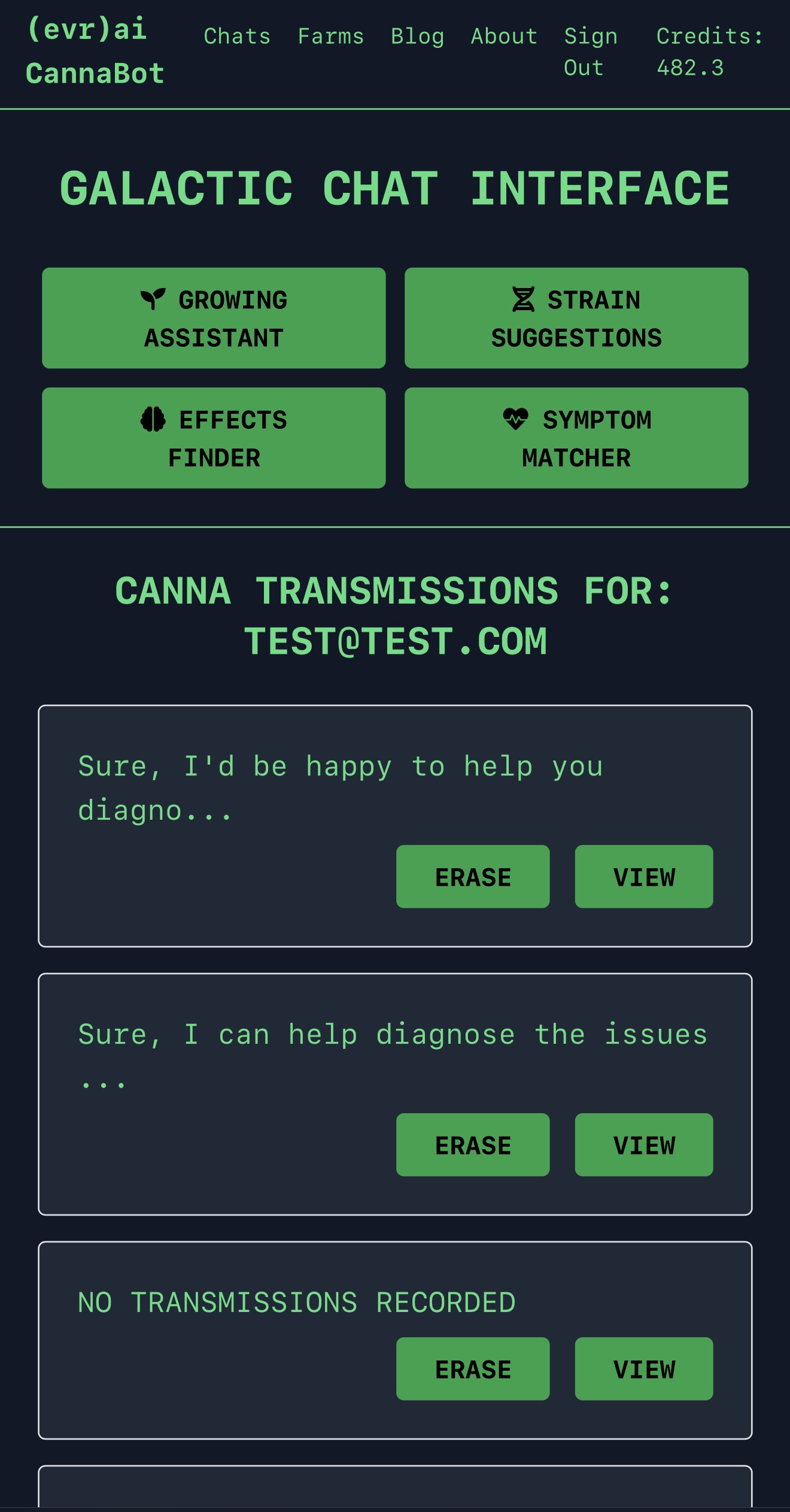The width and height of the screenshot is (790, 1512).
Task: Erase the "I can help diagnose" chat
Action: point(473,1145)
